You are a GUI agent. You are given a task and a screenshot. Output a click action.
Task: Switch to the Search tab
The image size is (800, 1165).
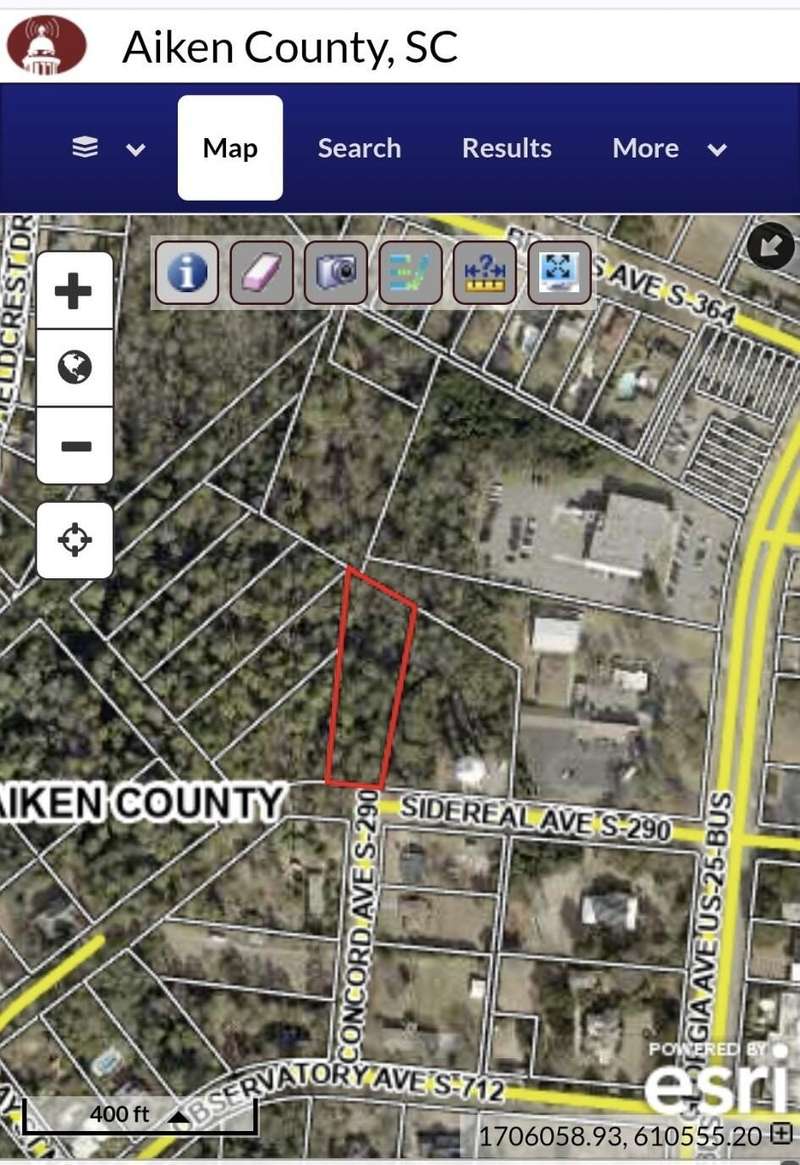(x=359, y=148)
